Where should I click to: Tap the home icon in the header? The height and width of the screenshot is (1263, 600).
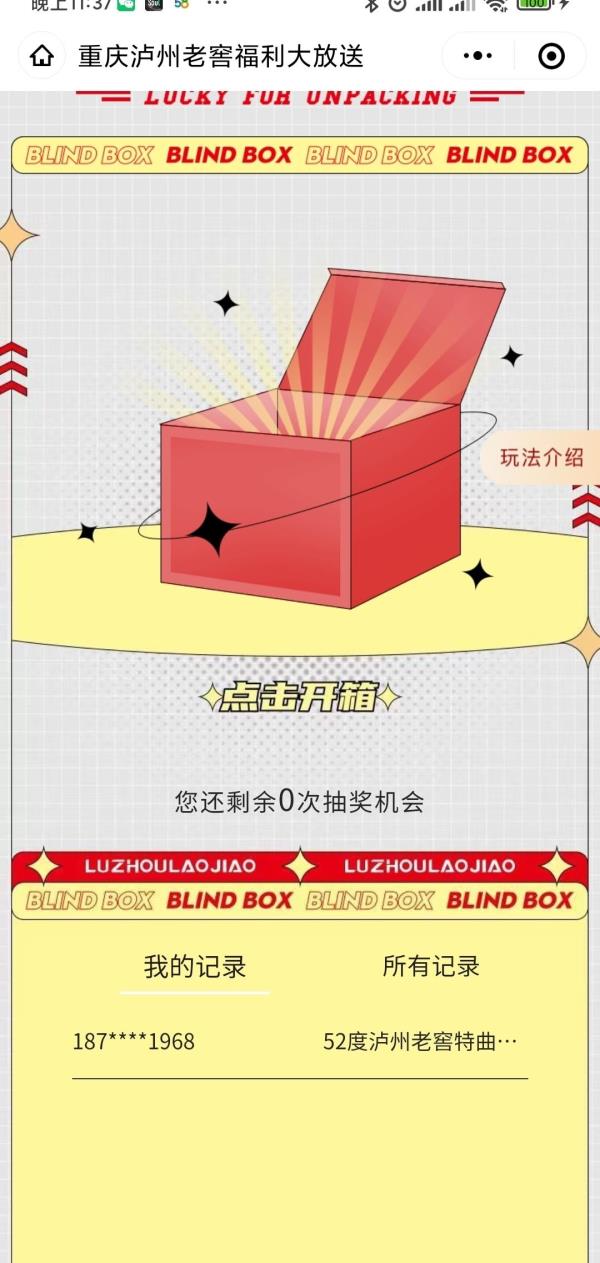(42, 56)
